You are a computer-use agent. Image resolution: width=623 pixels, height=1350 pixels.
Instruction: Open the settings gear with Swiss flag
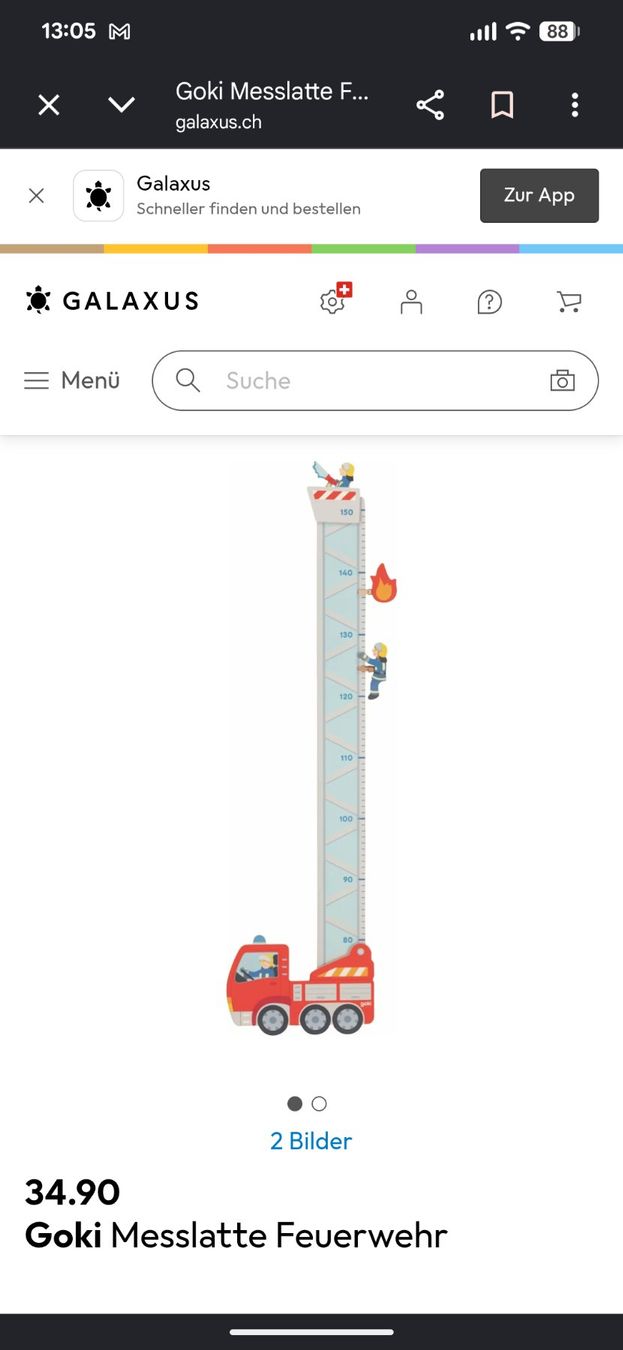pyautogui.click(x=335, y=299)
